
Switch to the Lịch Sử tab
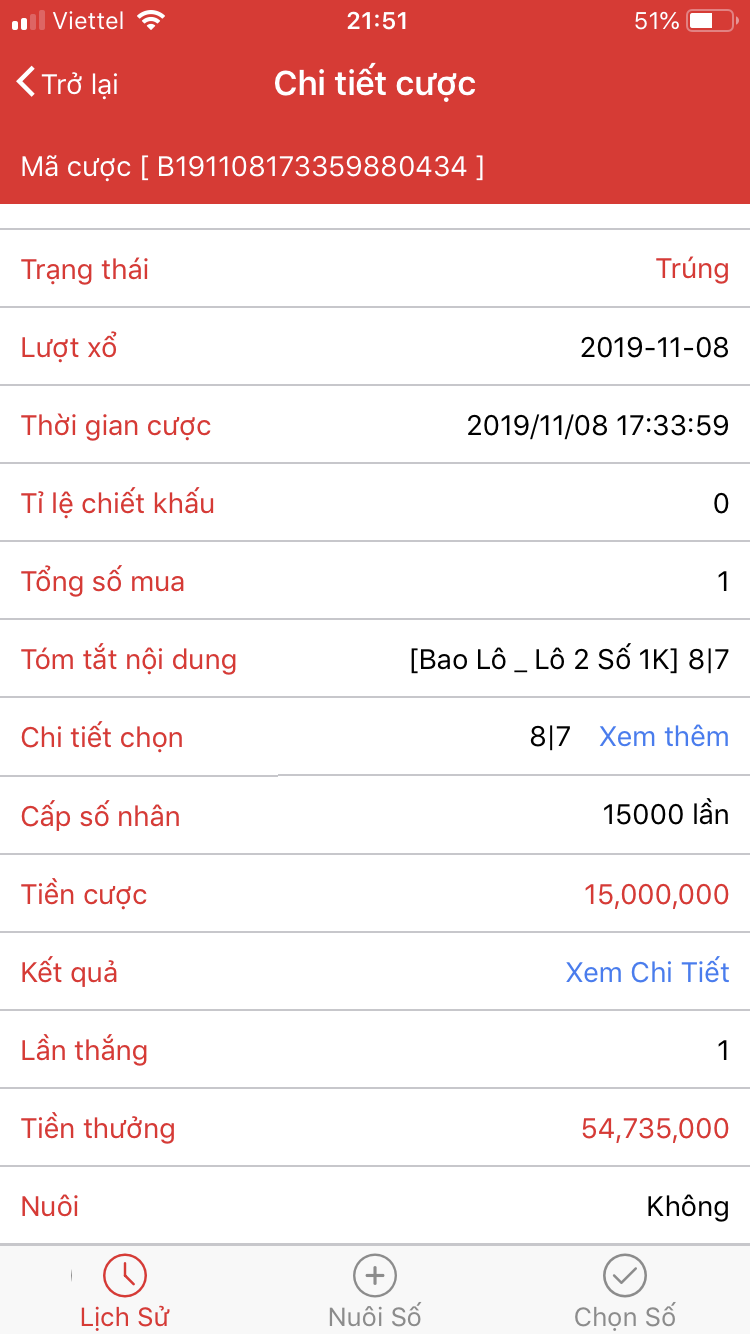coord(125,1291)
